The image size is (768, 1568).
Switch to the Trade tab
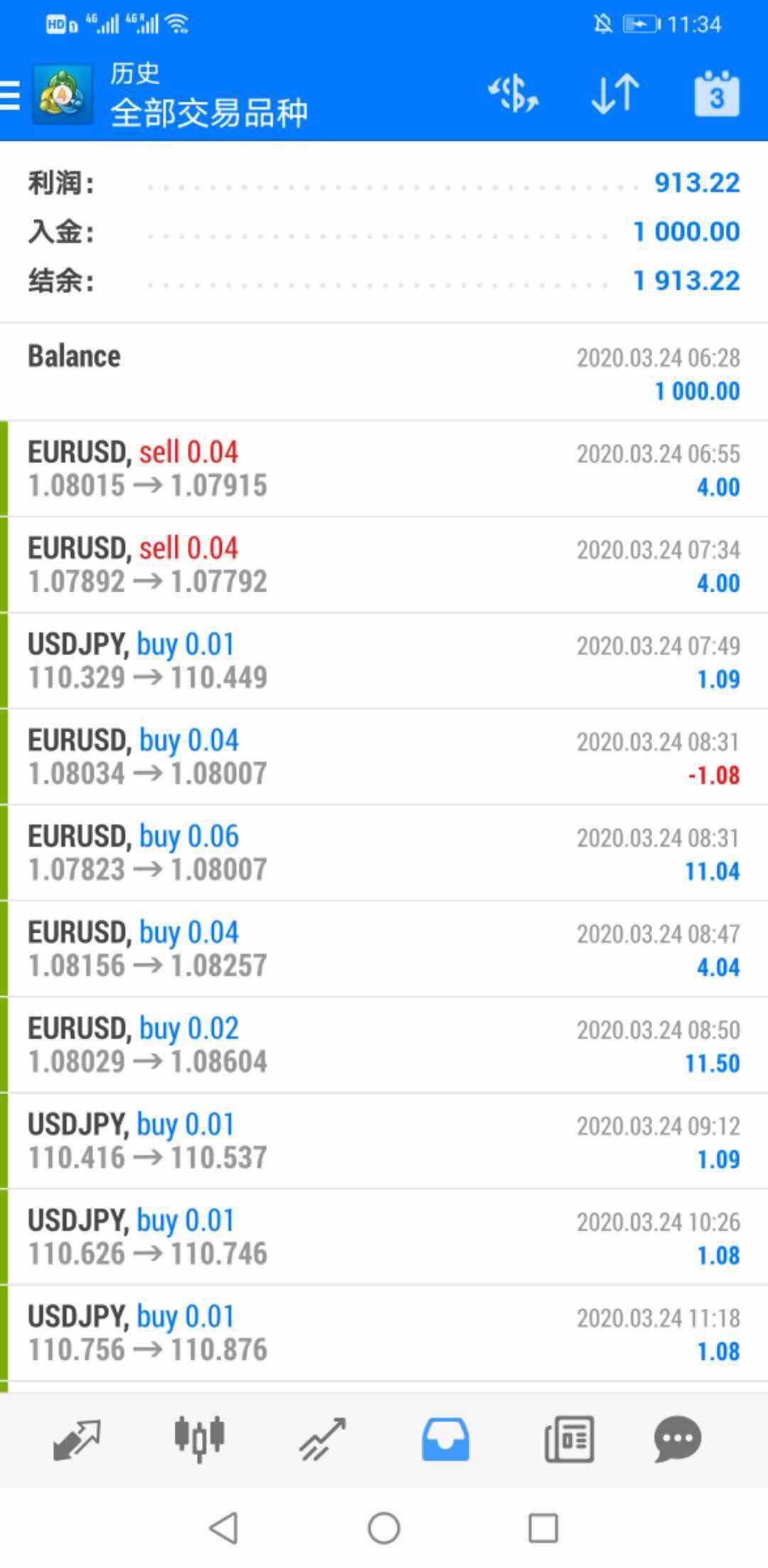point(322,1439)
